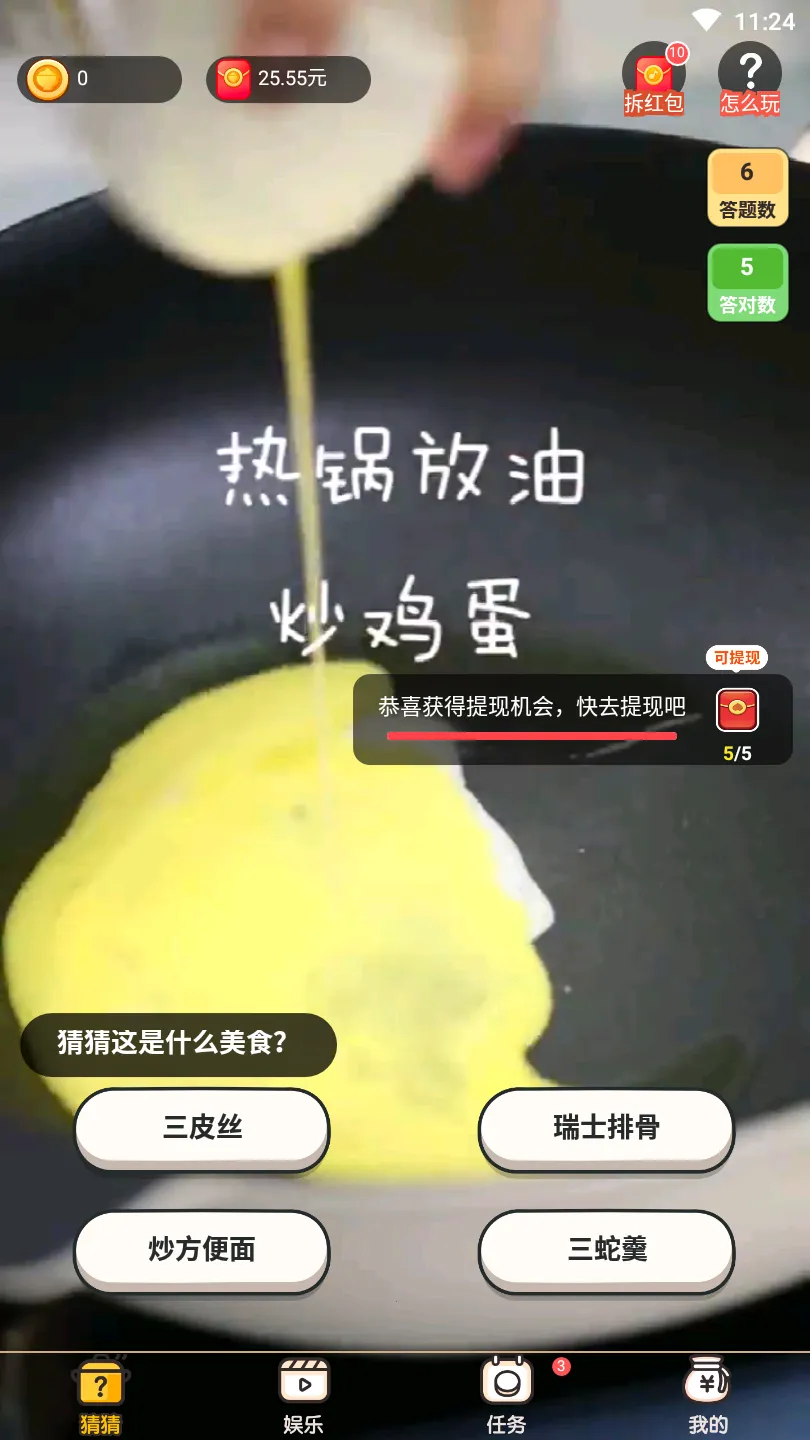This screenshot has height=1440, width=810.
Task: Choose answer 三皮丝
Action: 202,1128
